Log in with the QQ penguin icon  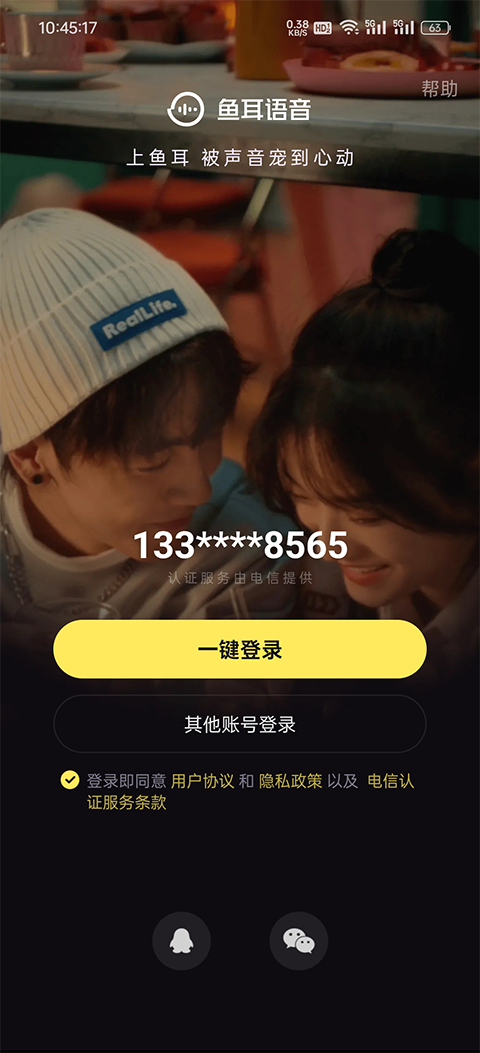click(181, 941)
